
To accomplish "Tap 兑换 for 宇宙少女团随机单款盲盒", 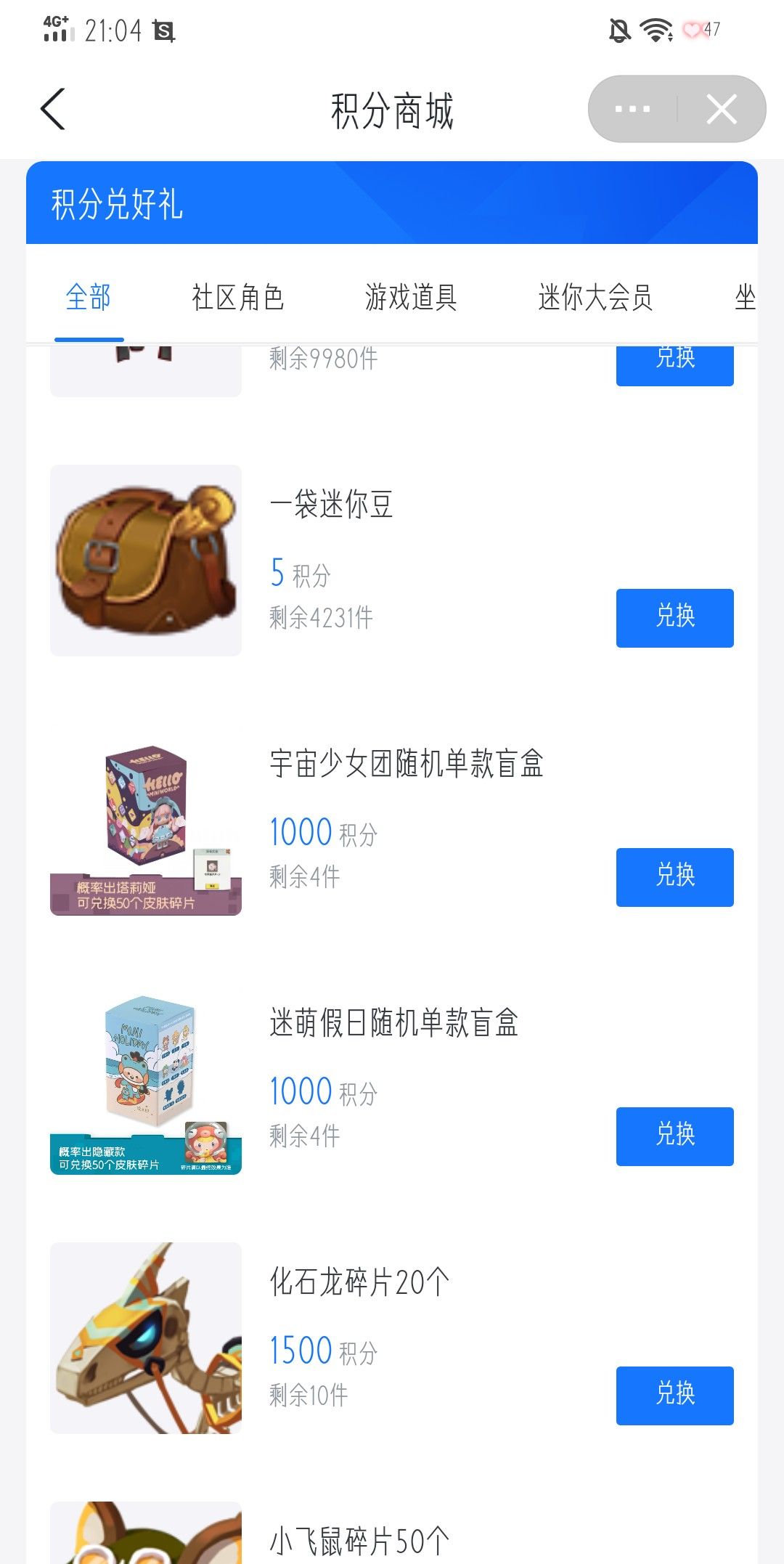I will (x=674, y=876).
